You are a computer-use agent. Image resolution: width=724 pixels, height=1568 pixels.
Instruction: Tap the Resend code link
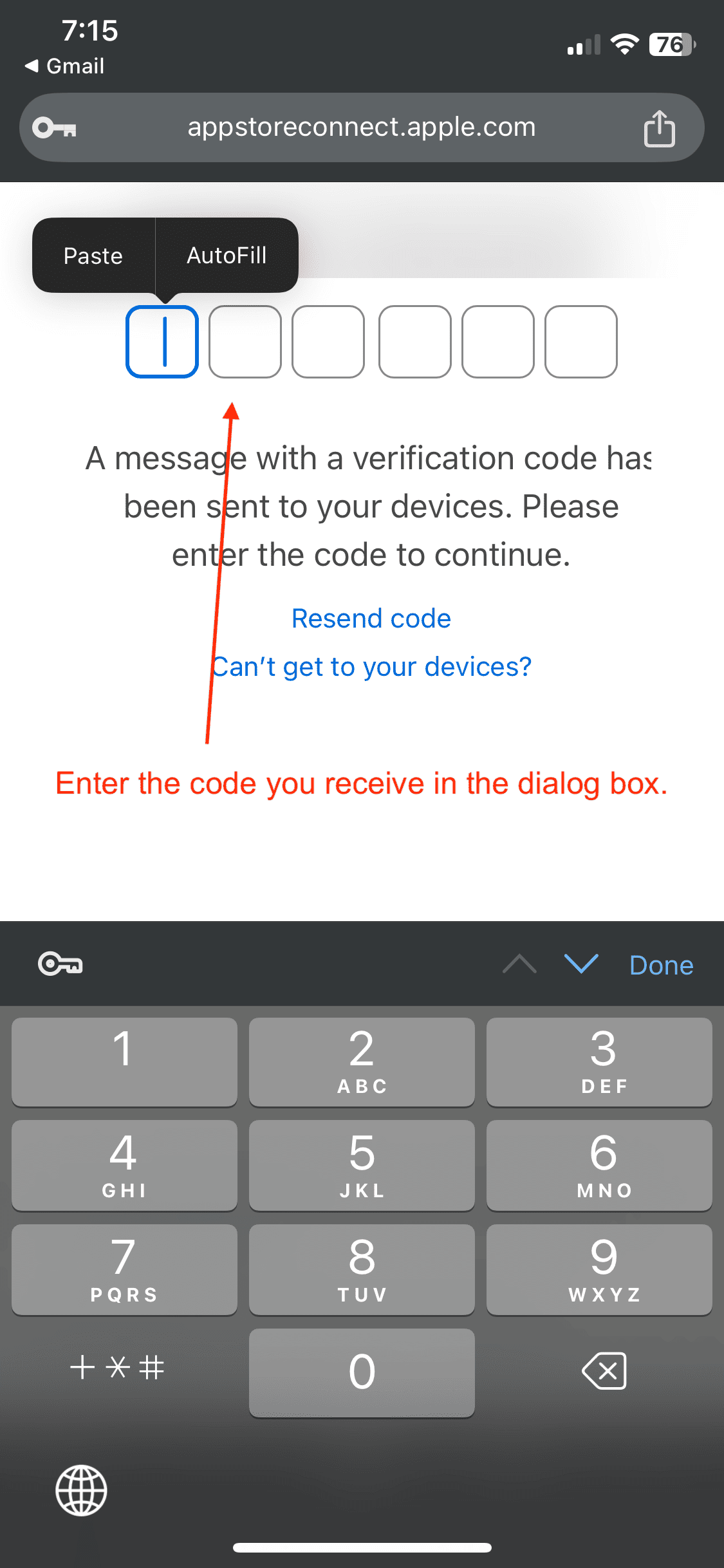[371, 619]
